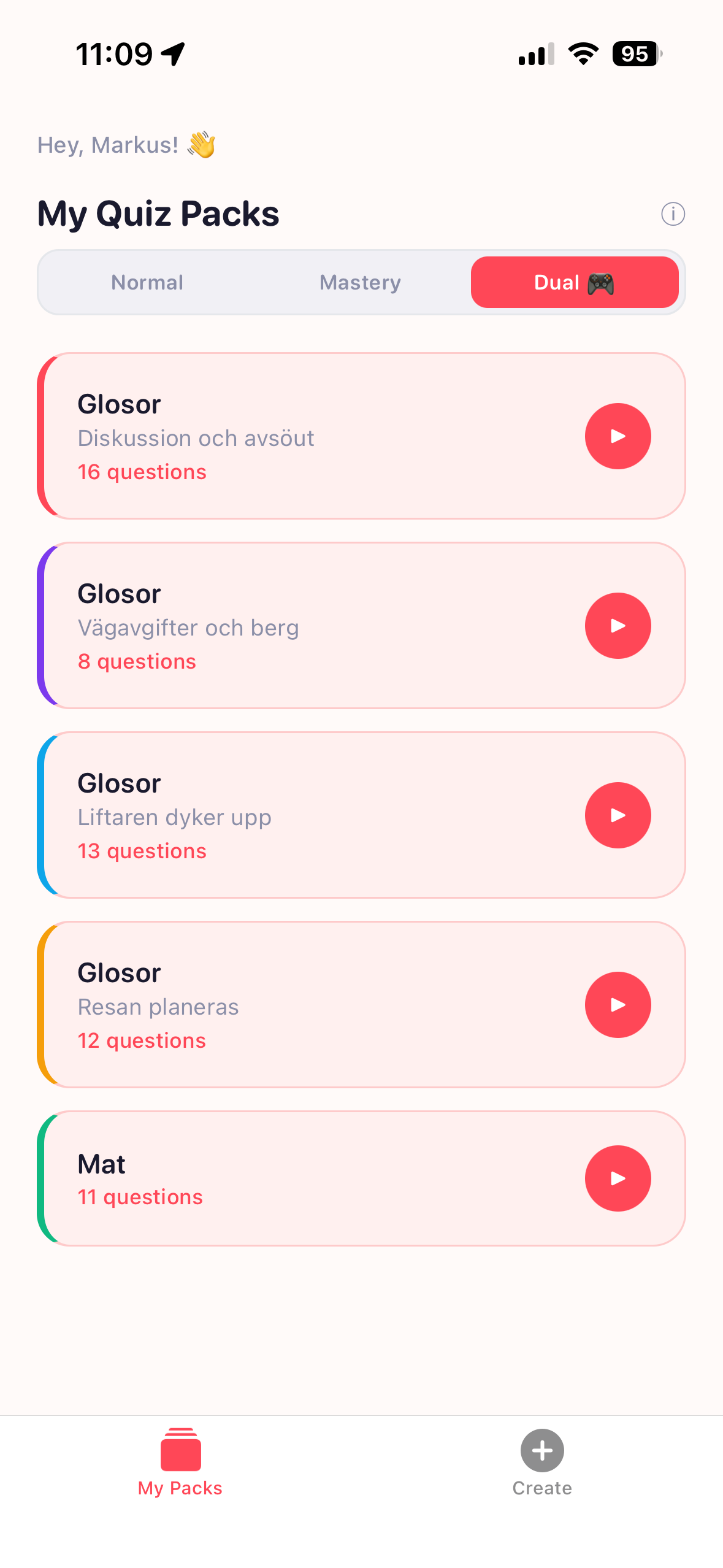Select the Liftaren dyker upp quiz card

[x=276, y=815]
